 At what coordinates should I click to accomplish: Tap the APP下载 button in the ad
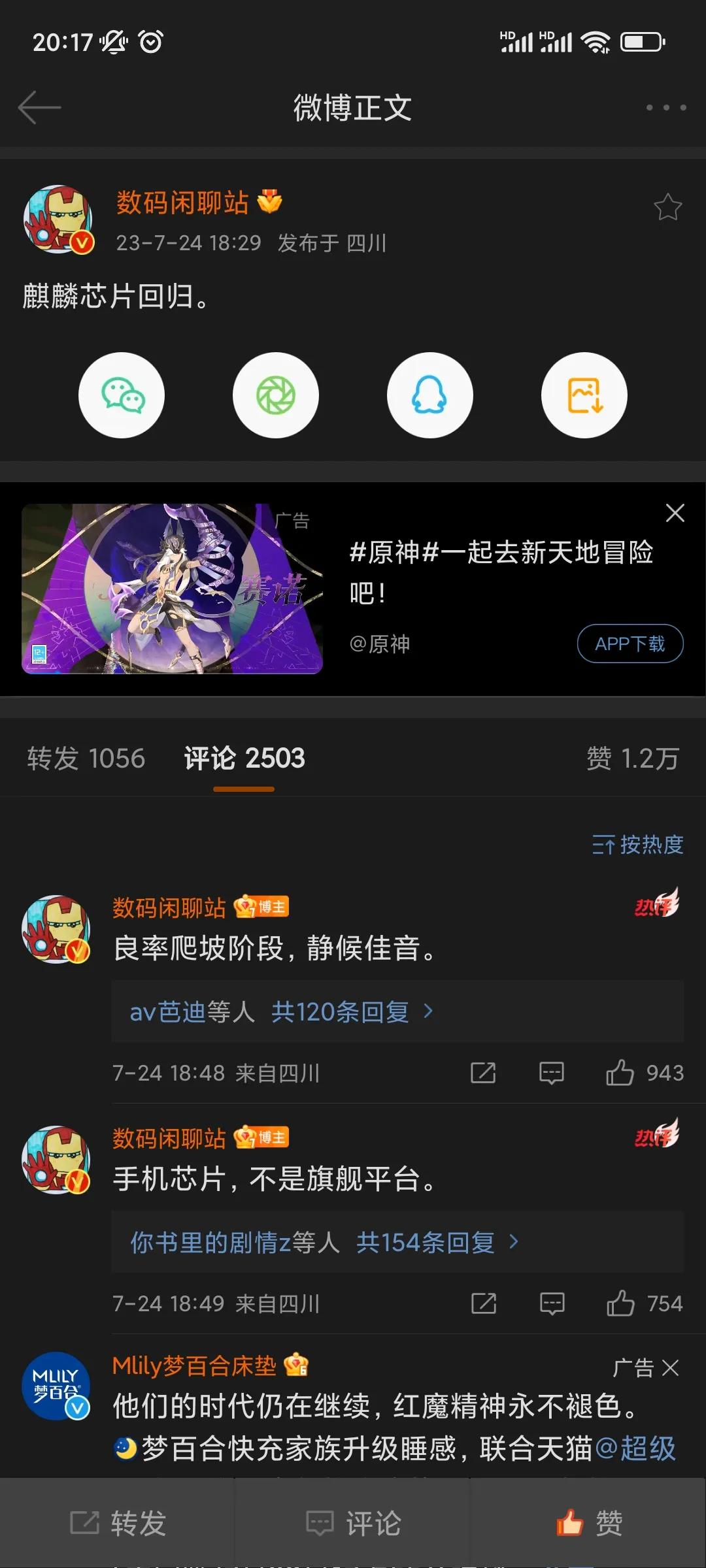coord(630,644)
